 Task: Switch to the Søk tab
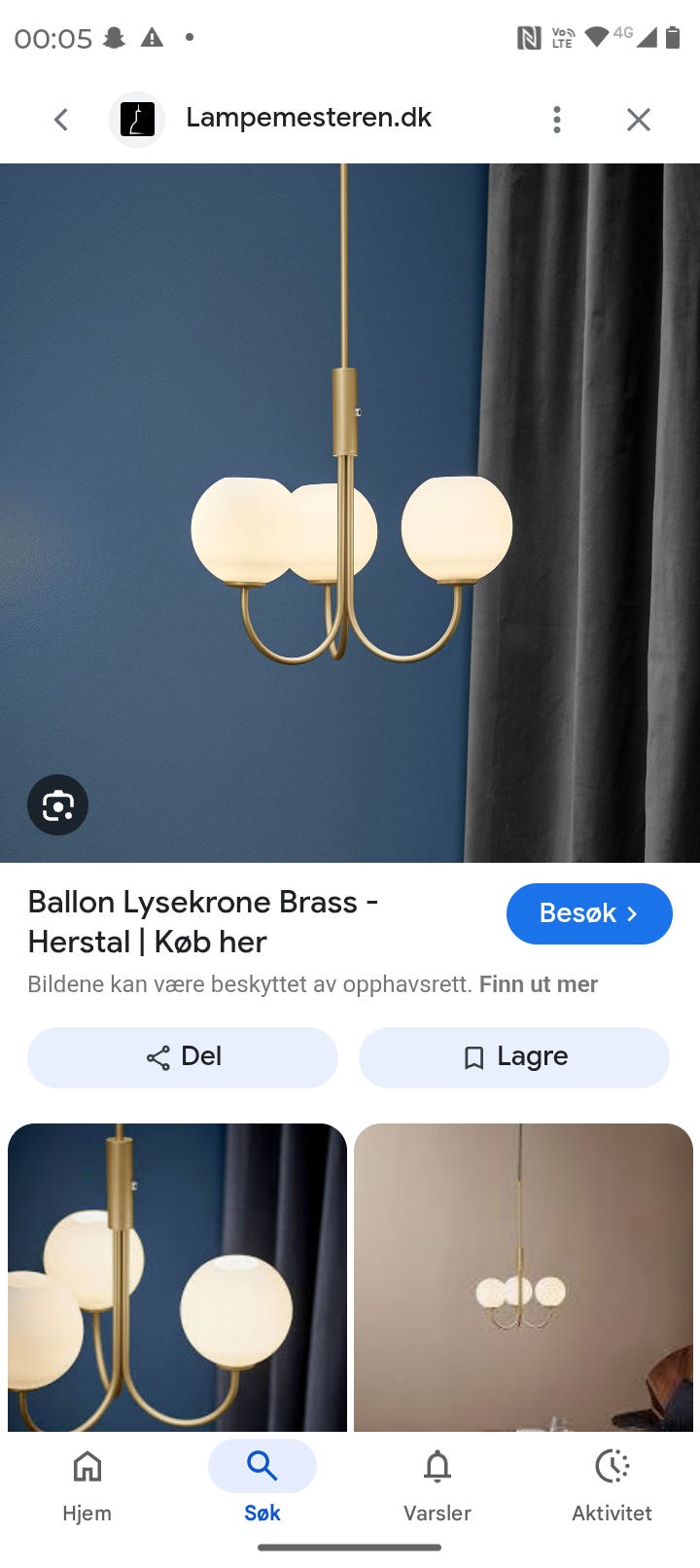(x=262, y=1465)
